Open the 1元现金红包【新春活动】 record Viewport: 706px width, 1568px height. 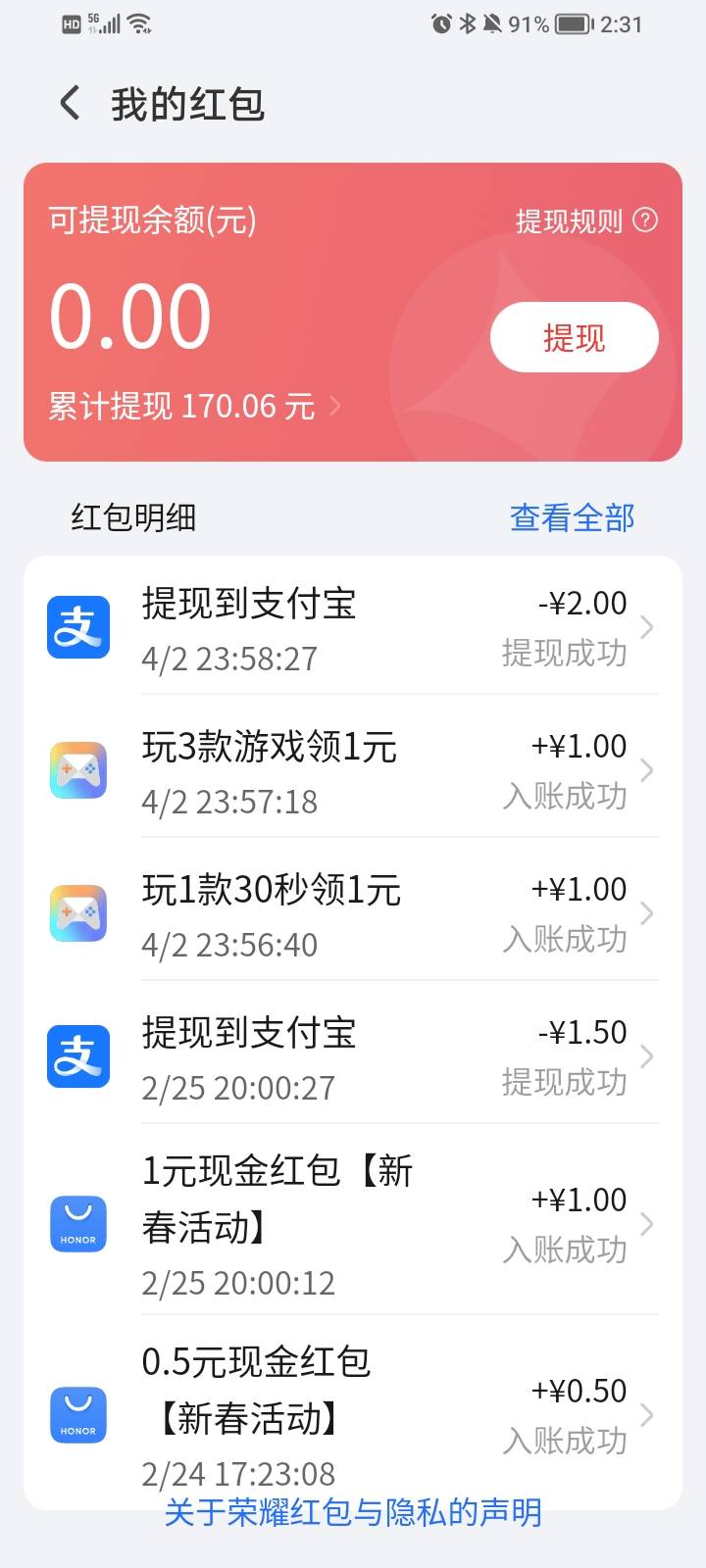353,1224
